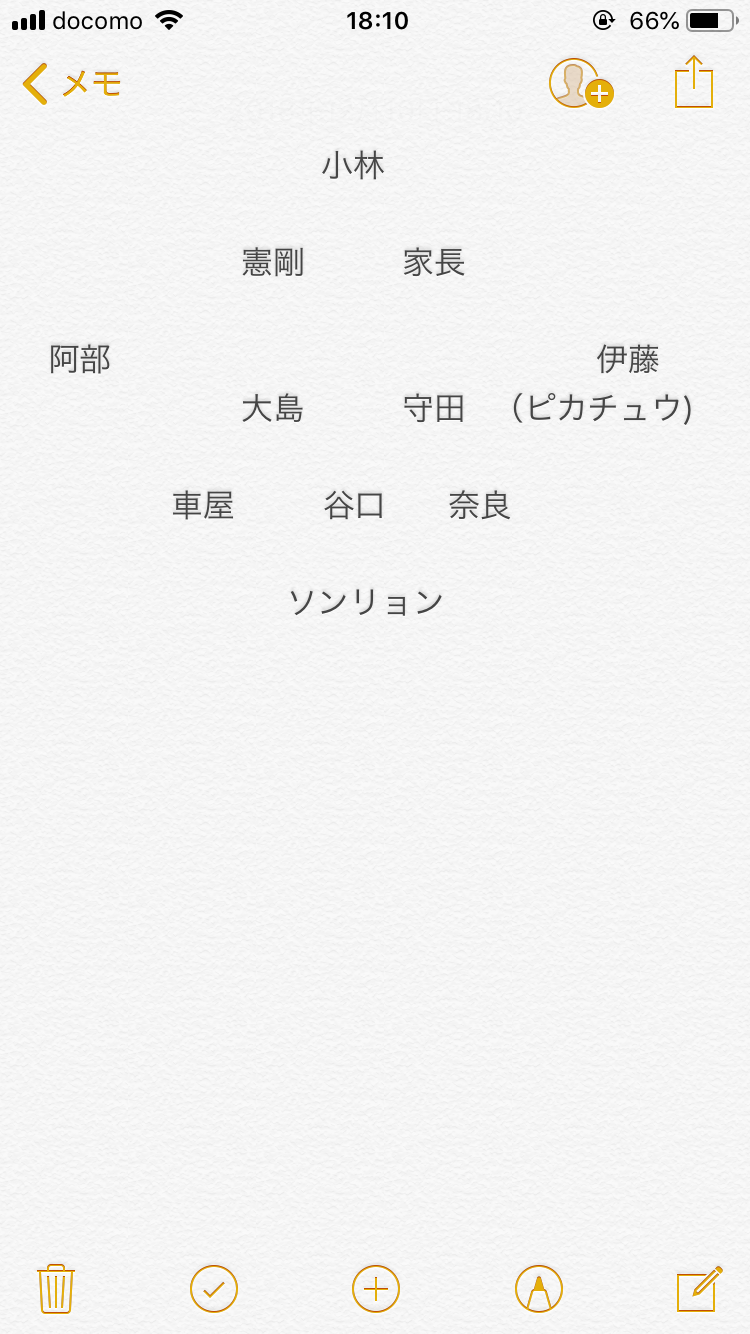Compose a new note
This screenshot has width=750, height=1334.
pyautogui.click(x=699, y=1288)
